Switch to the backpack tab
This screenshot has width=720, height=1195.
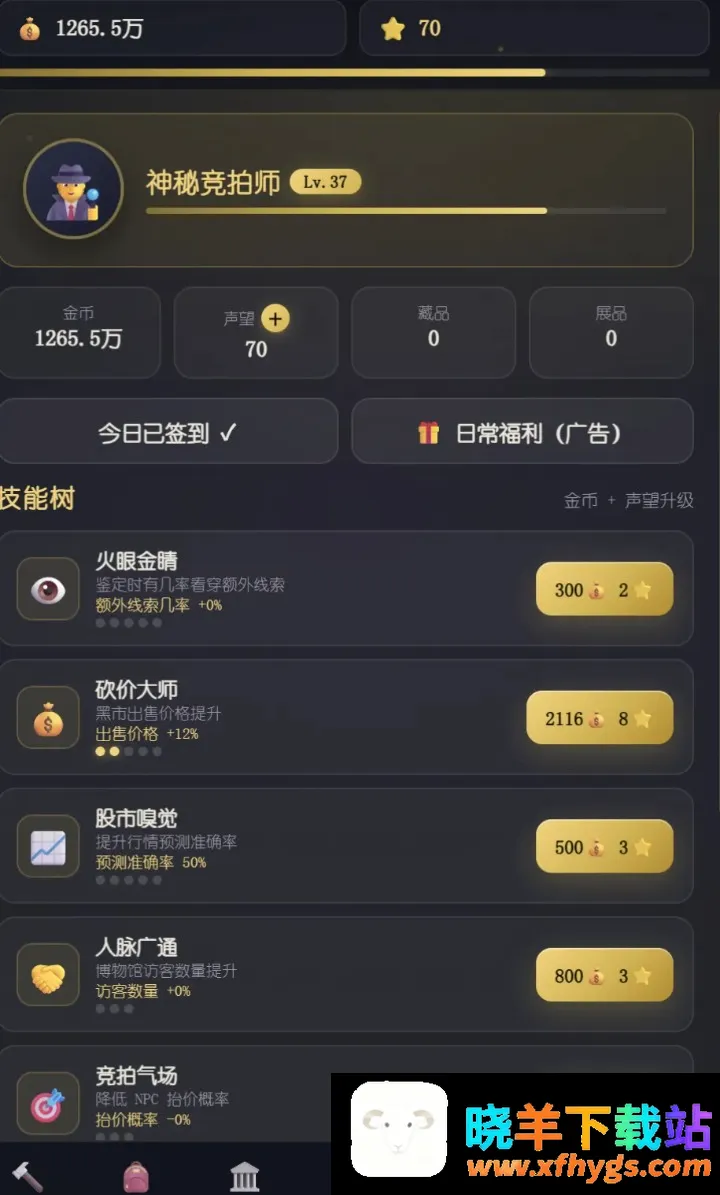[136, 1177]
